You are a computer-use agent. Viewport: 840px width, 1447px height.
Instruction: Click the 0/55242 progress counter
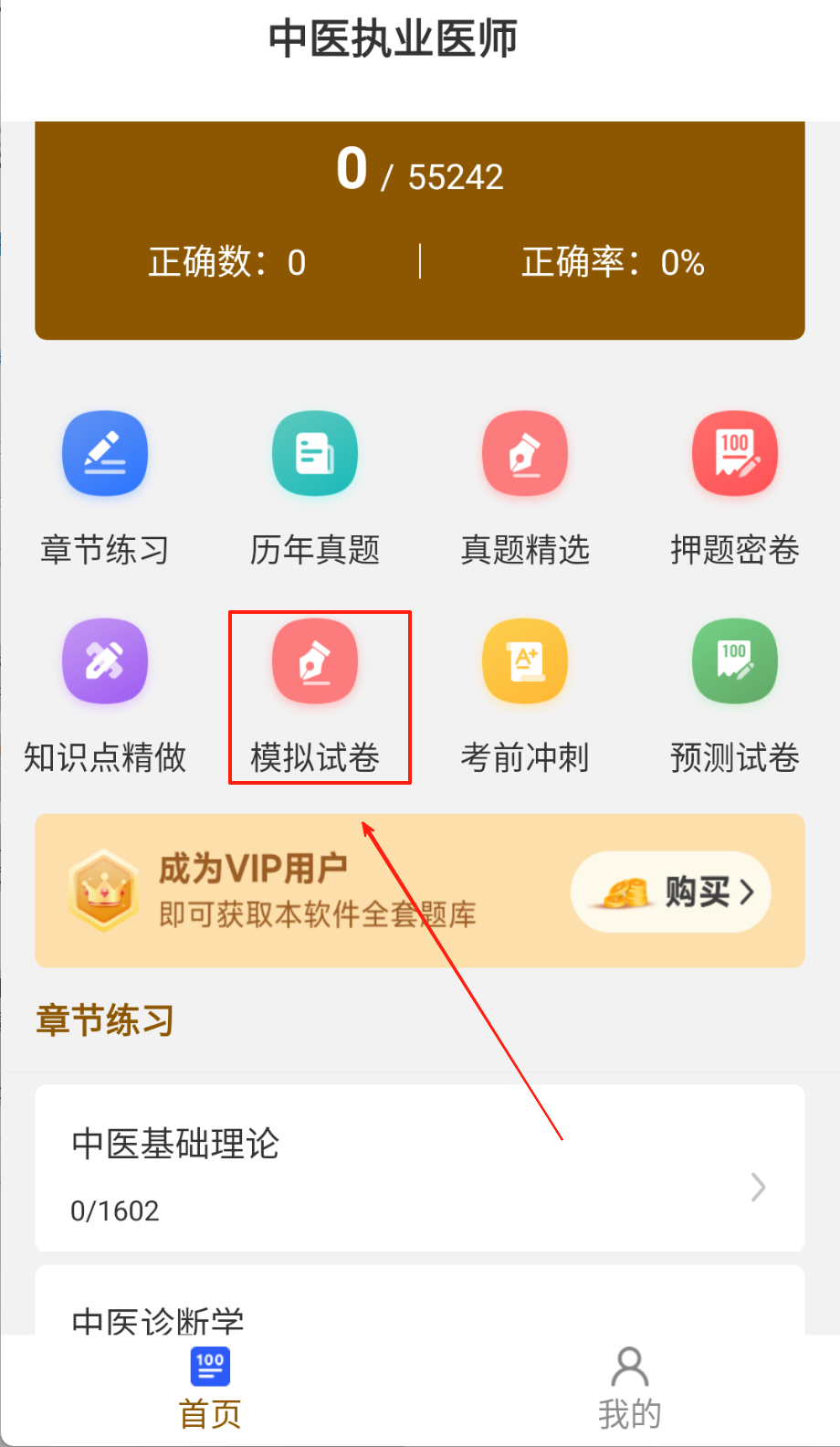point(419,172)
